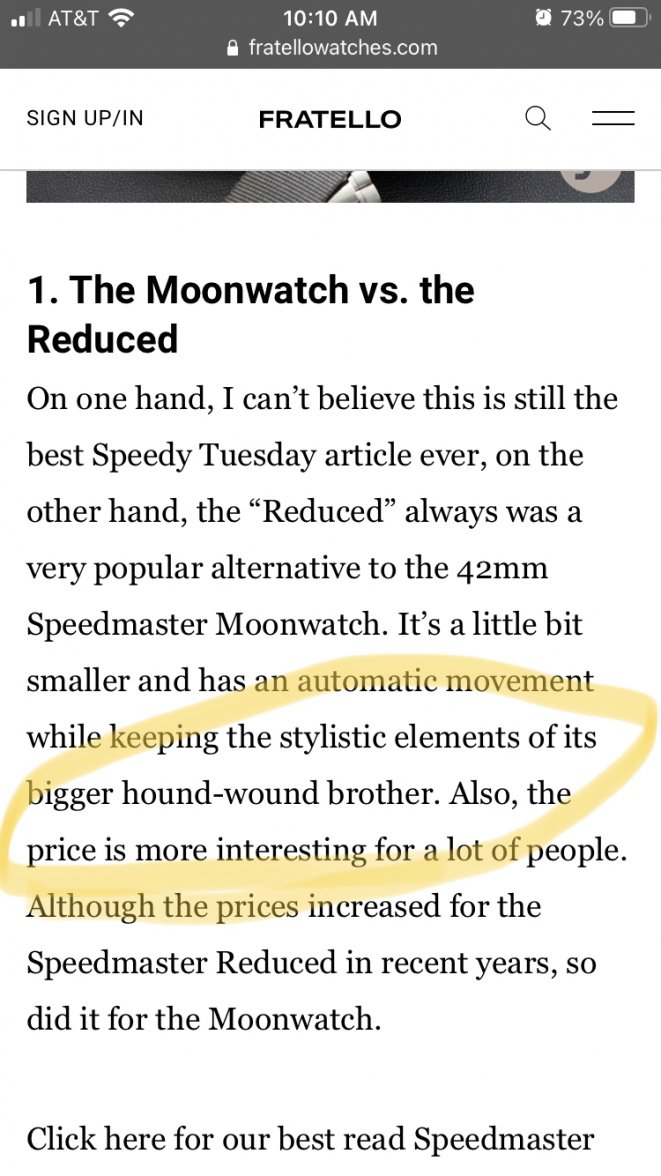Open the site search magnifier

538,118
